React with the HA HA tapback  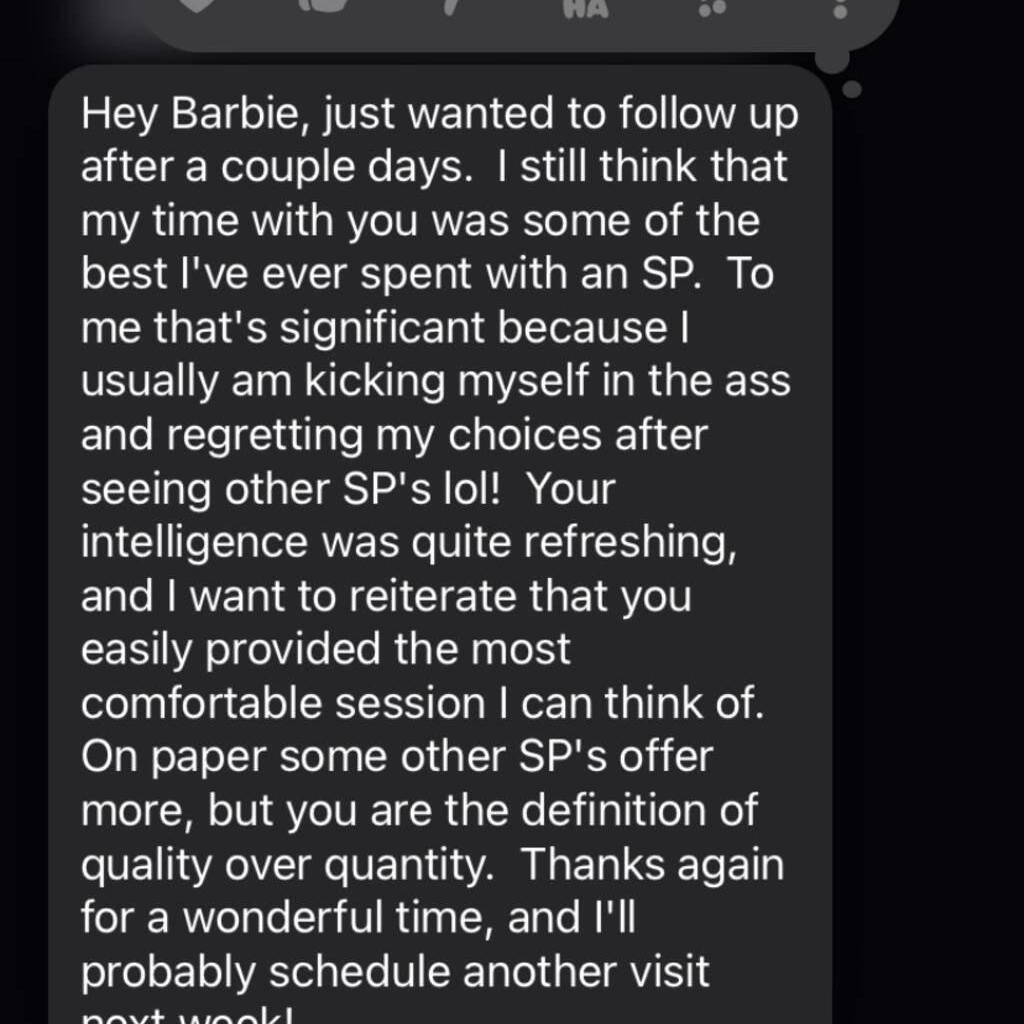pyautogui.click(x=587, y=8)
